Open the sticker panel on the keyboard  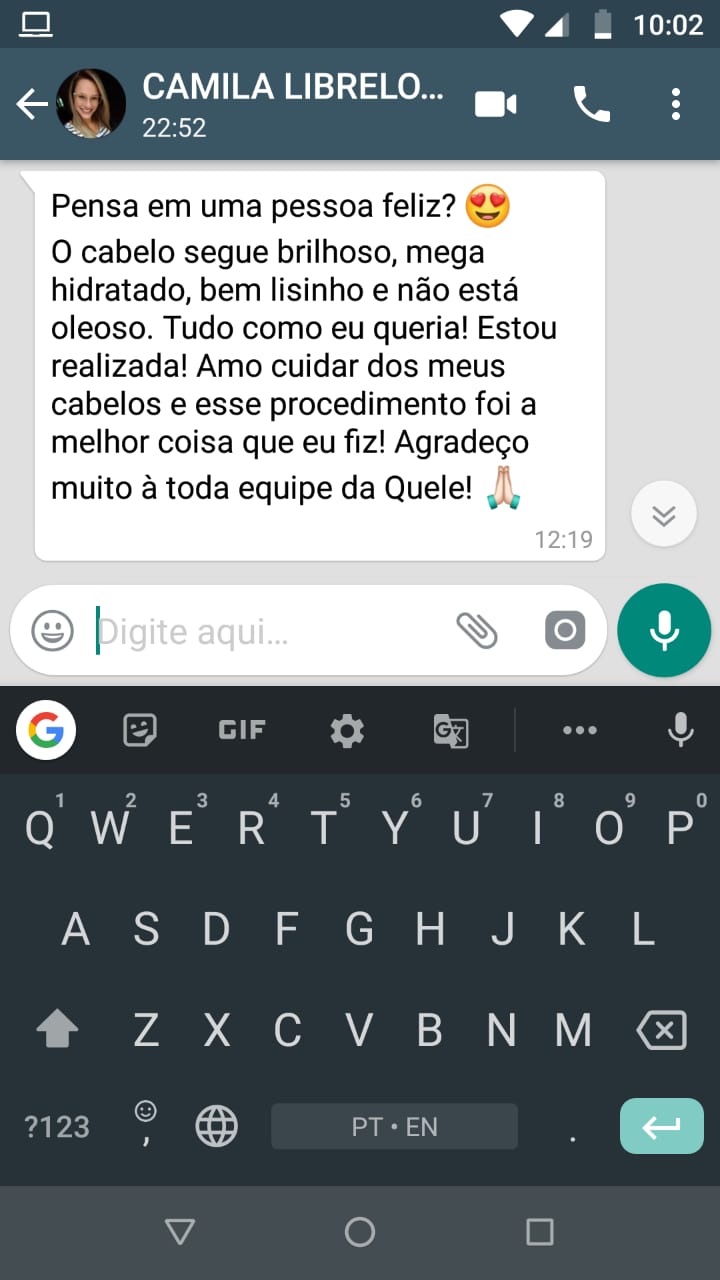tap(140, 730)
